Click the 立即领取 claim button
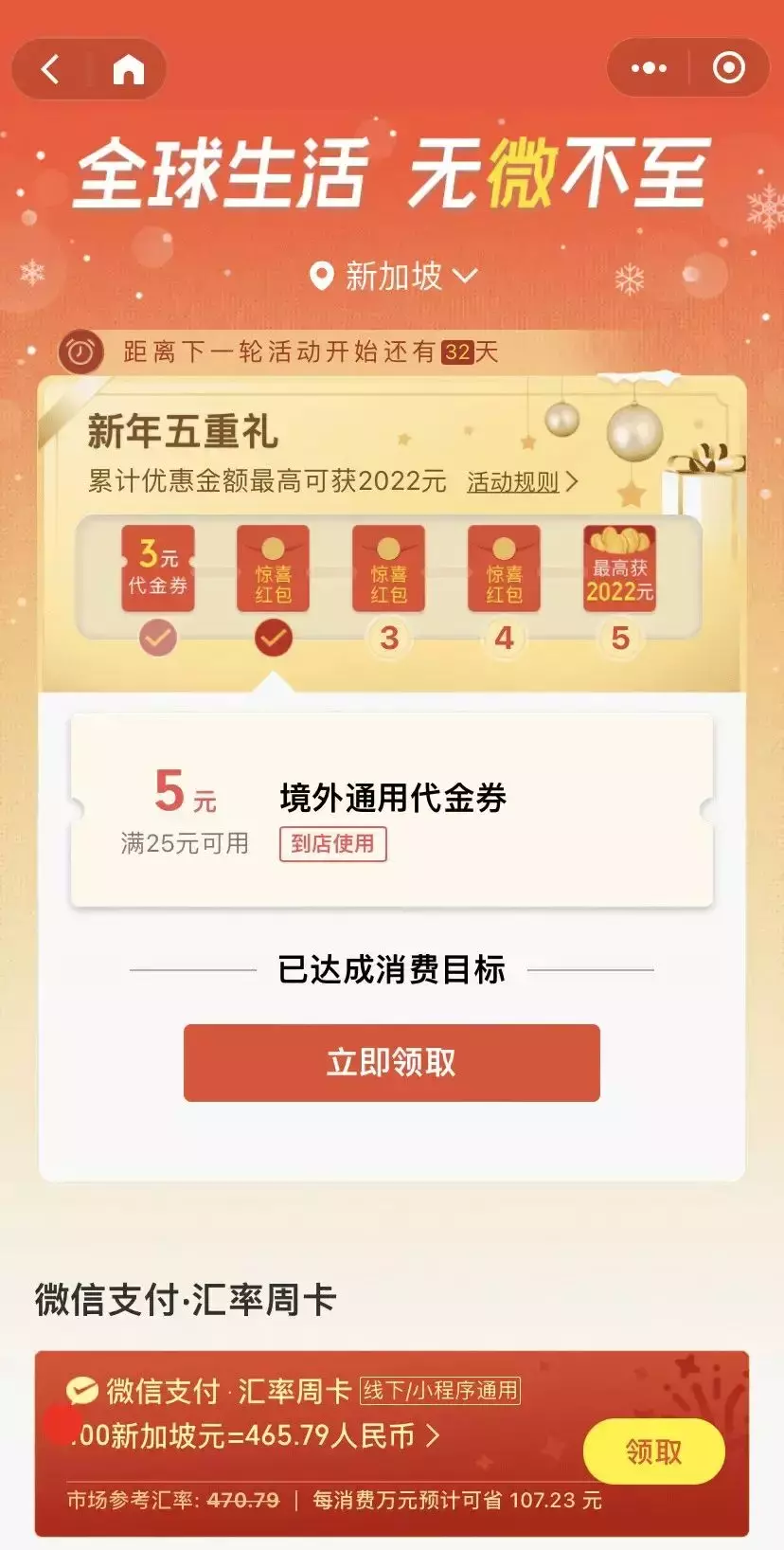The height and width of the screenshot is (1550, 784). [x=392, y=1063]
